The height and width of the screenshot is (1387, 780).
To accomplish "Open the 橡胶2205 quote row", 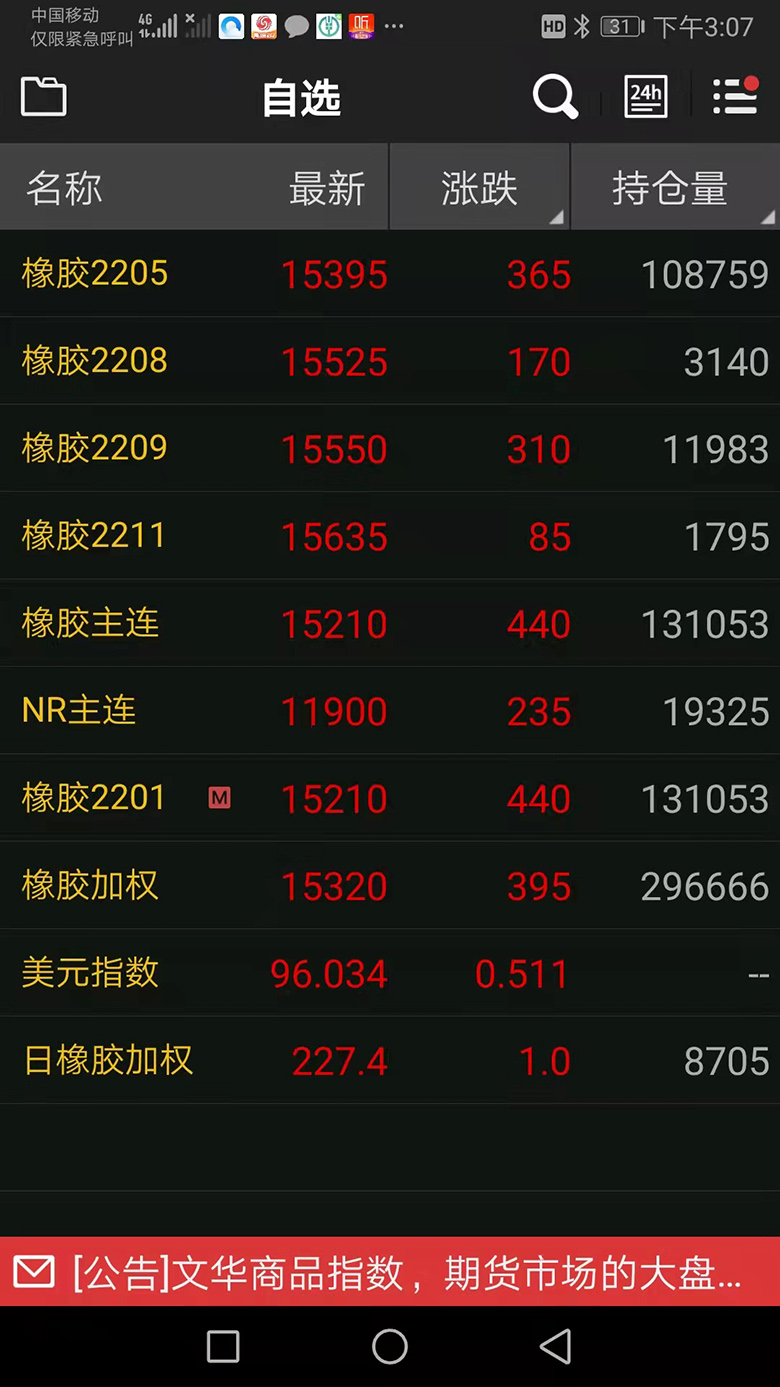I will pyautogui.click(x=390, y=274).
